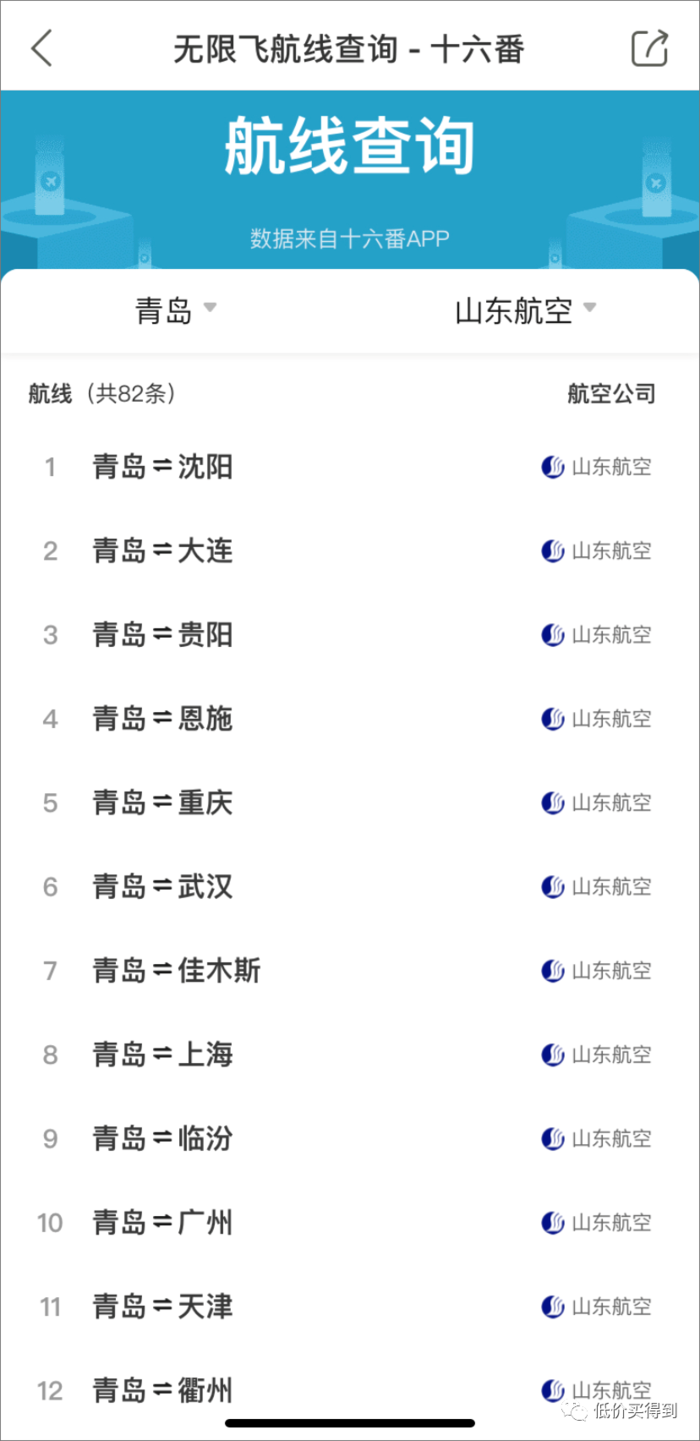Select the 青岛⇌大连 route
Image resolution: width=700 pixels, height=1441 pixels.
[163, 551]
